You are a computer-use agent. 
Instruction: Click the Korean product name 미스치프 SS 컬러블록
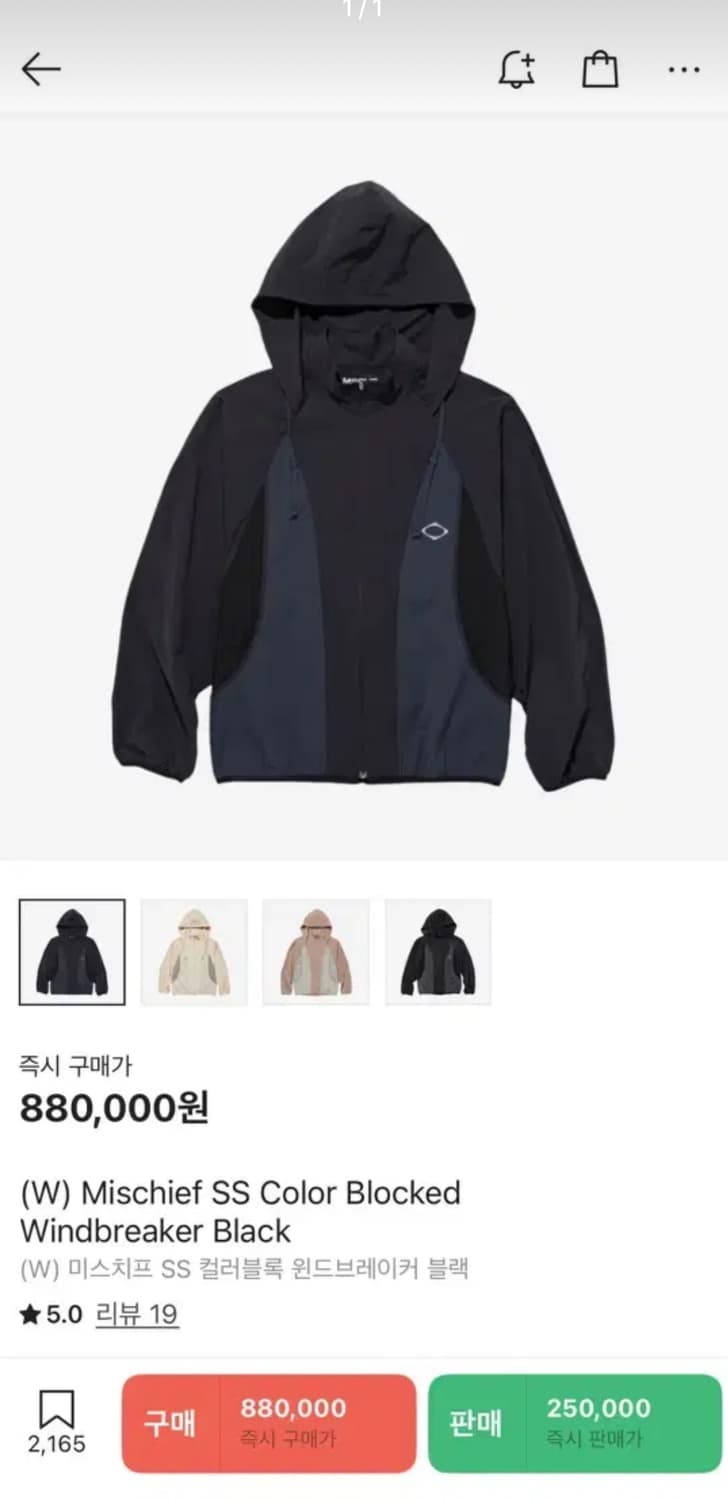pos(244,1268)
